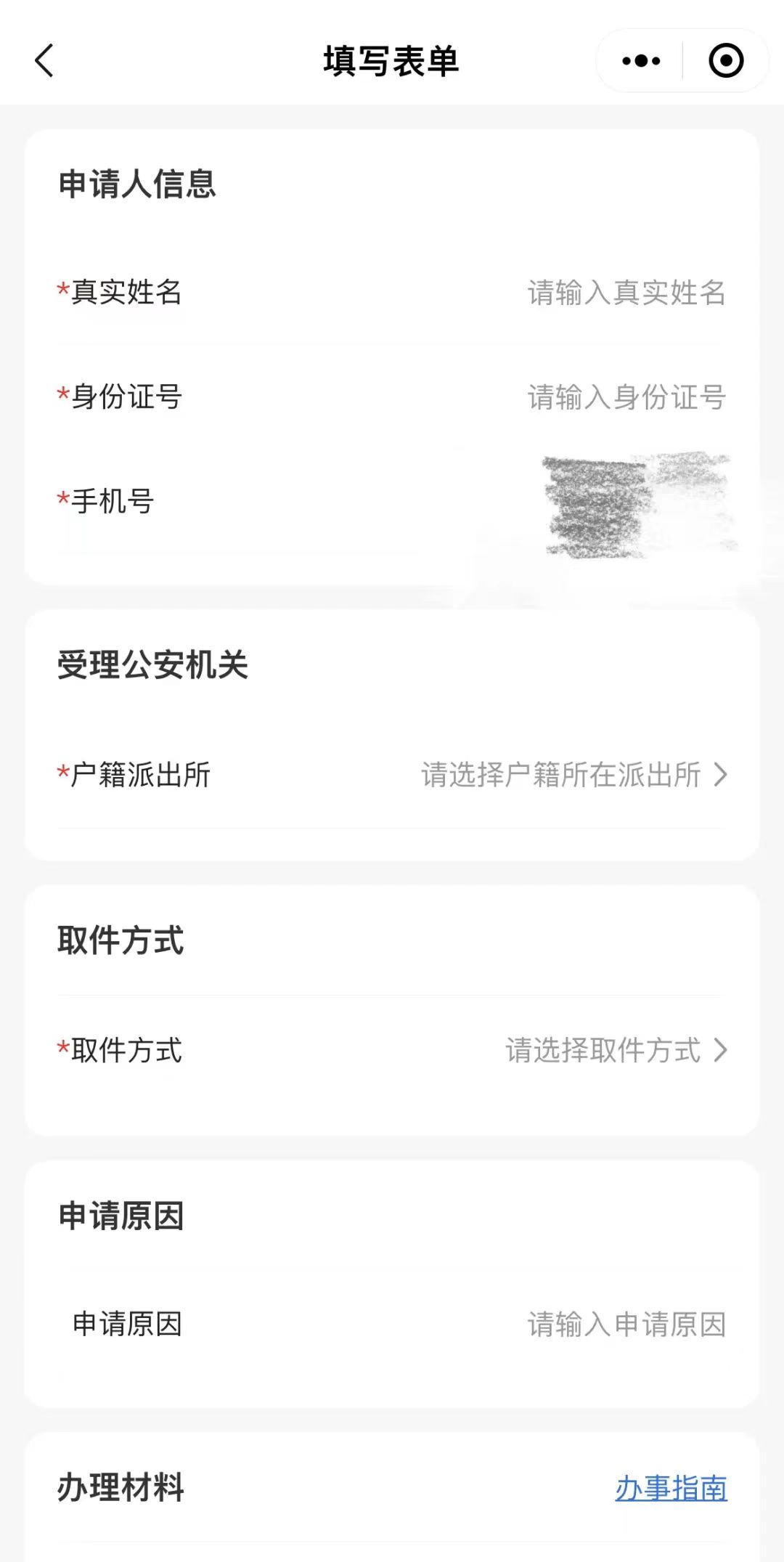
Task: Open the mini program more-options menu
Action: pyautogui.click(x=641, y=61)
